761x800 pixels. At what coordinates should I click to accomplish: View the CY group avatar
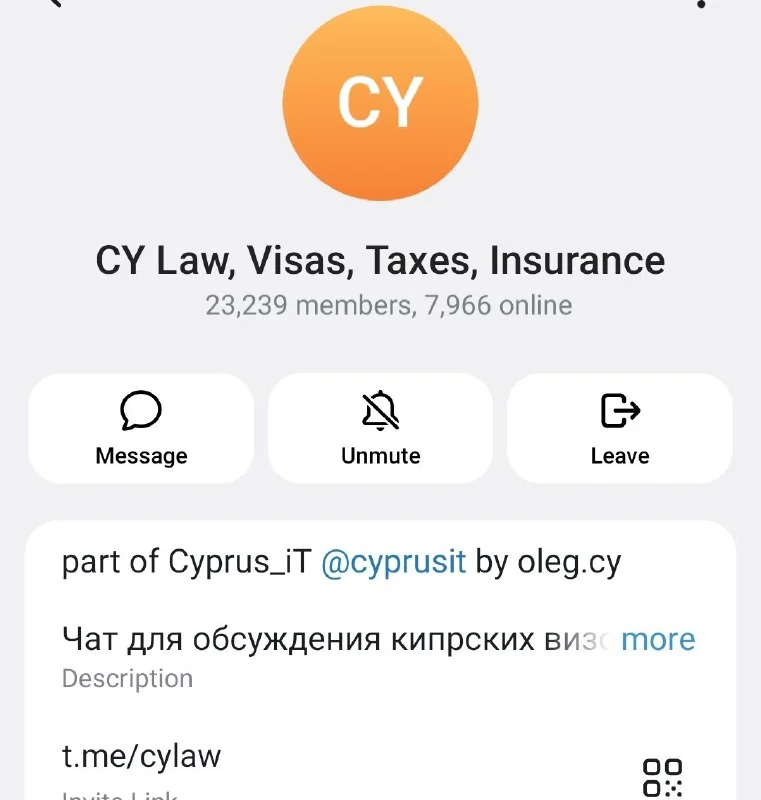pyautogui.click(x=380, y=103)
